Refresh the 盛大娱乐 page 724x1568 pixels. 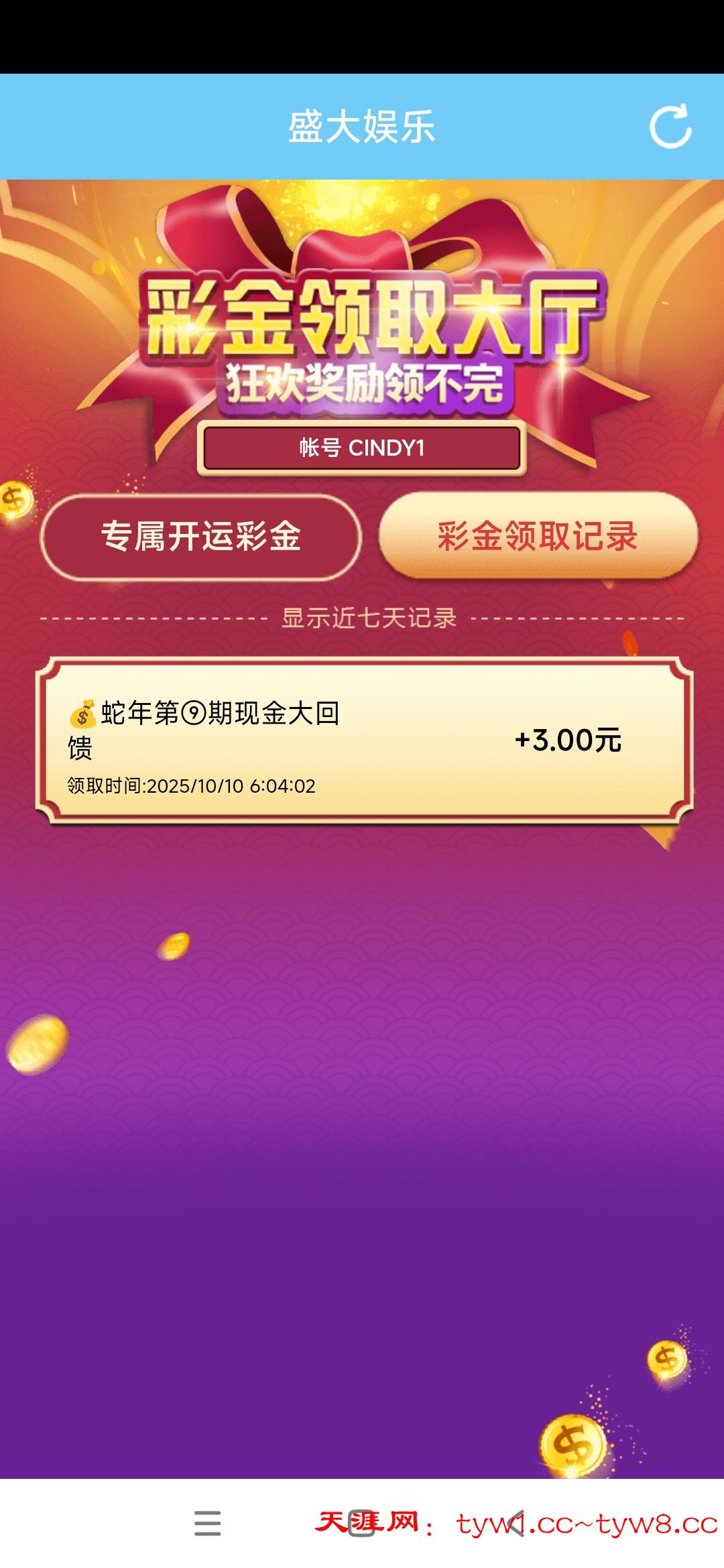pos(670,126)
